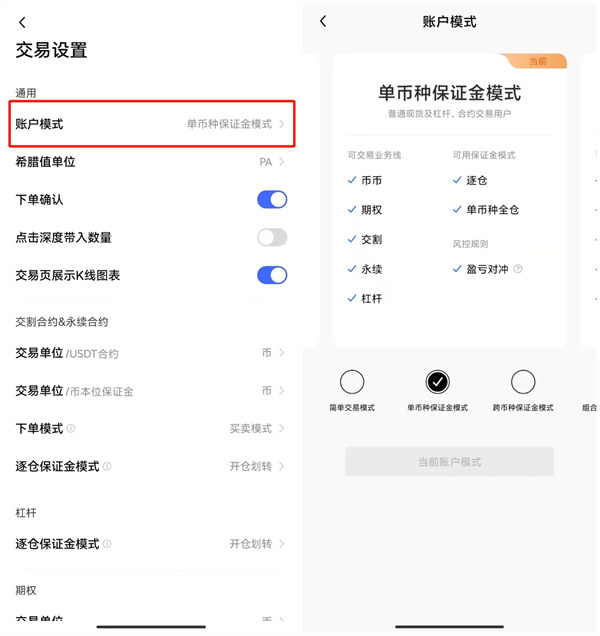Turn off the 下单确认 switch

[x=271, y=199]
